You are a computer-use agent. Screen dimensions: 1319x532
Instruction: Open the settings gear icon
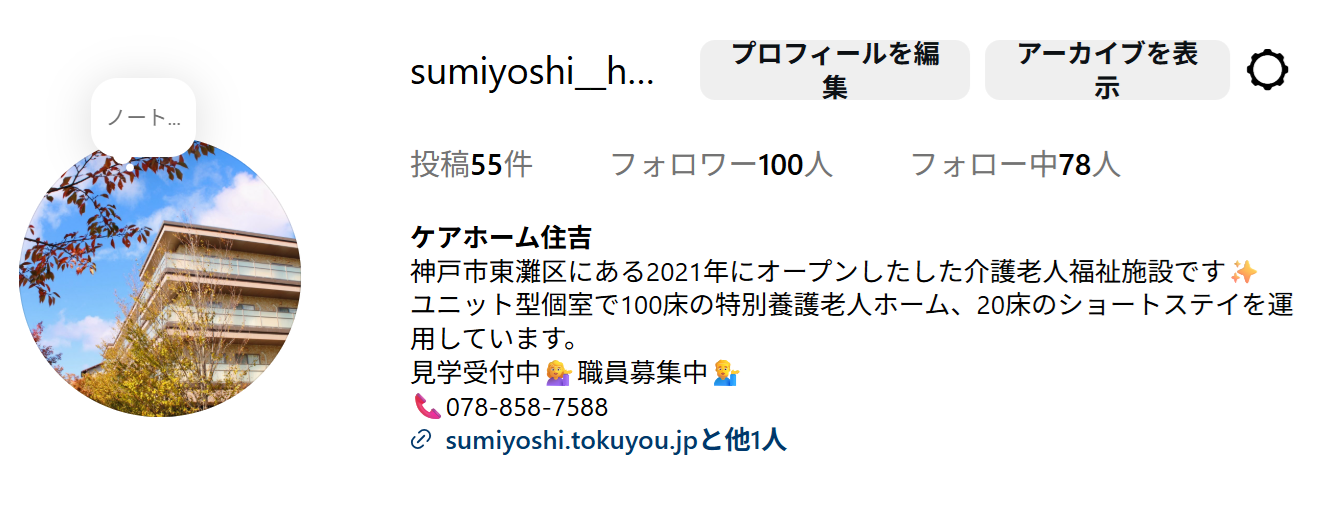(1267, 70)
